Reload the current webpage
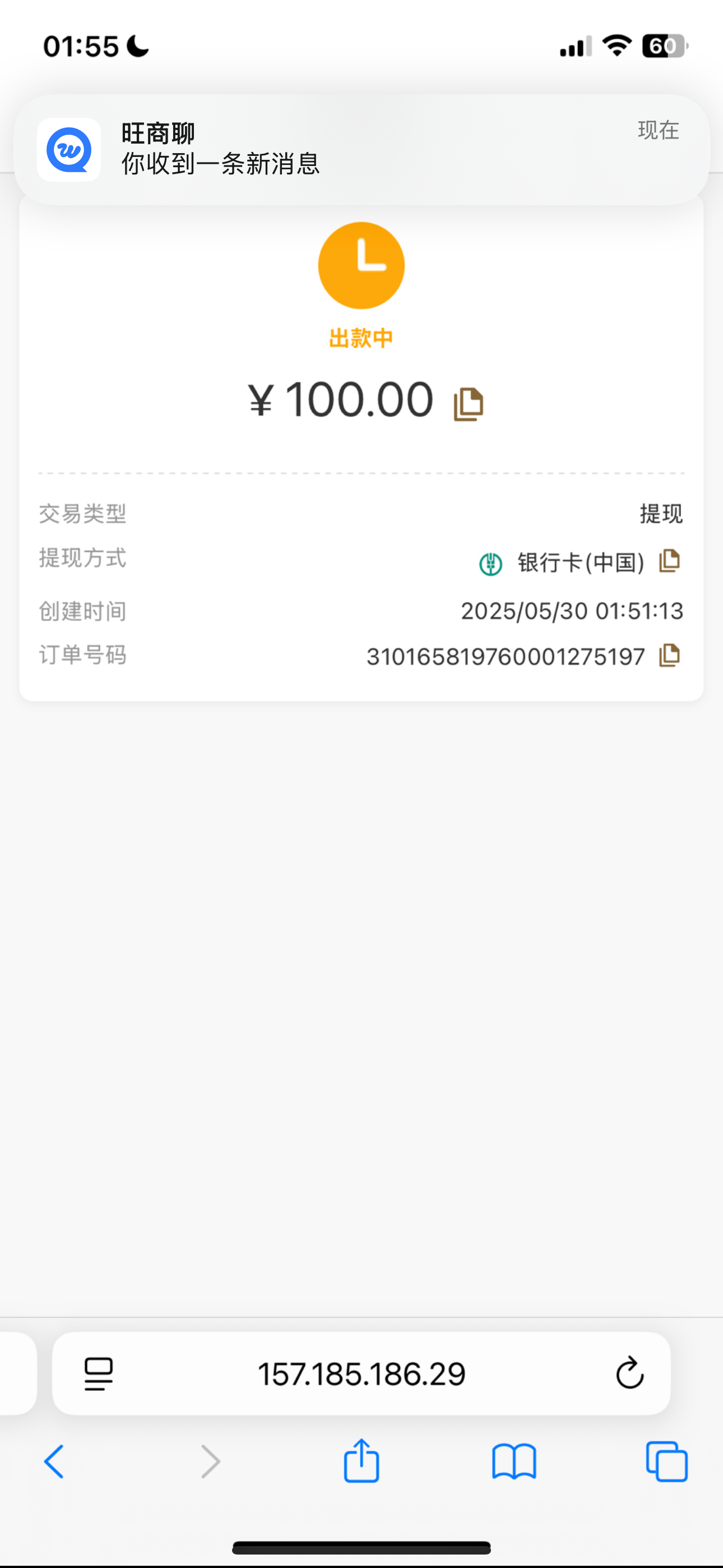 [629, 1374]
